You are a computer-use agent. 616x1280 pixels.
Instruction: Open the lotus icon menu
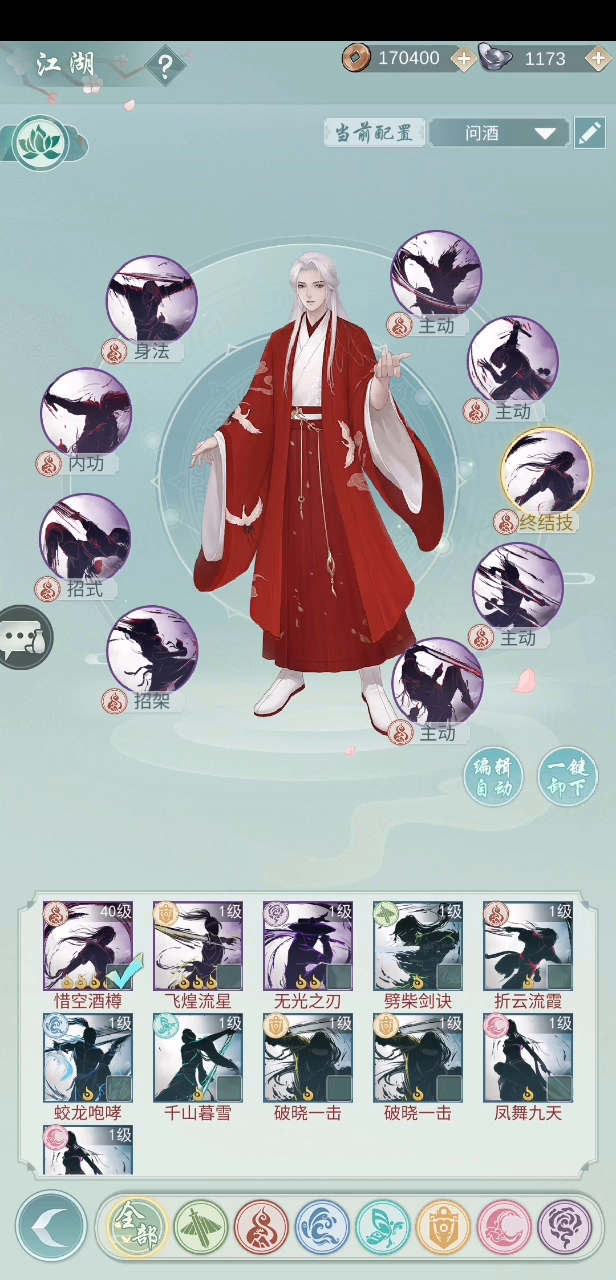(40, 143)
